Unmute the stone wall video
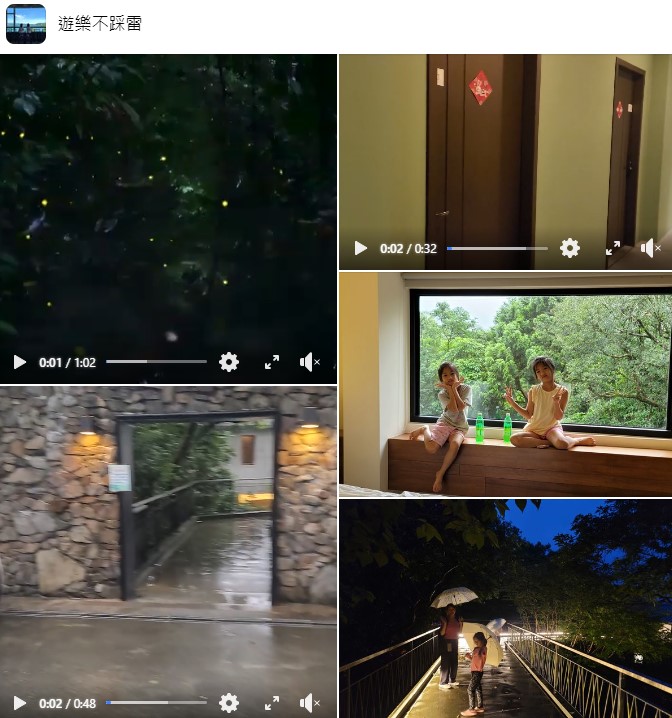The height and width of the screenshot is (718, 672). [x=309, y=703]
